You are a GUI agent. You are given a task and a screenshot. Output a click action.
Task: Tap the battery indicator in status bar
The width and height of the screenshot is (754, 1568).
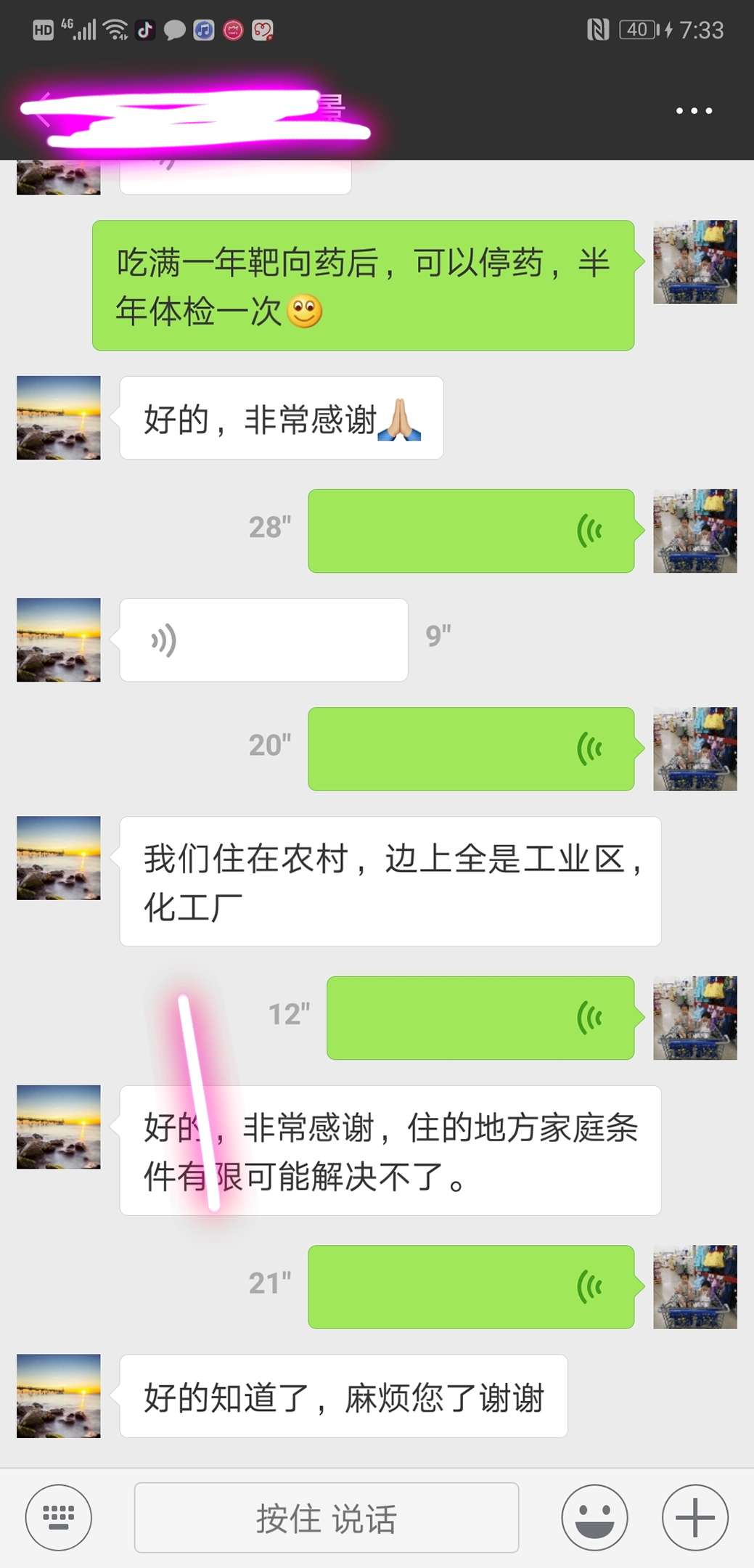tap(636, 30)
